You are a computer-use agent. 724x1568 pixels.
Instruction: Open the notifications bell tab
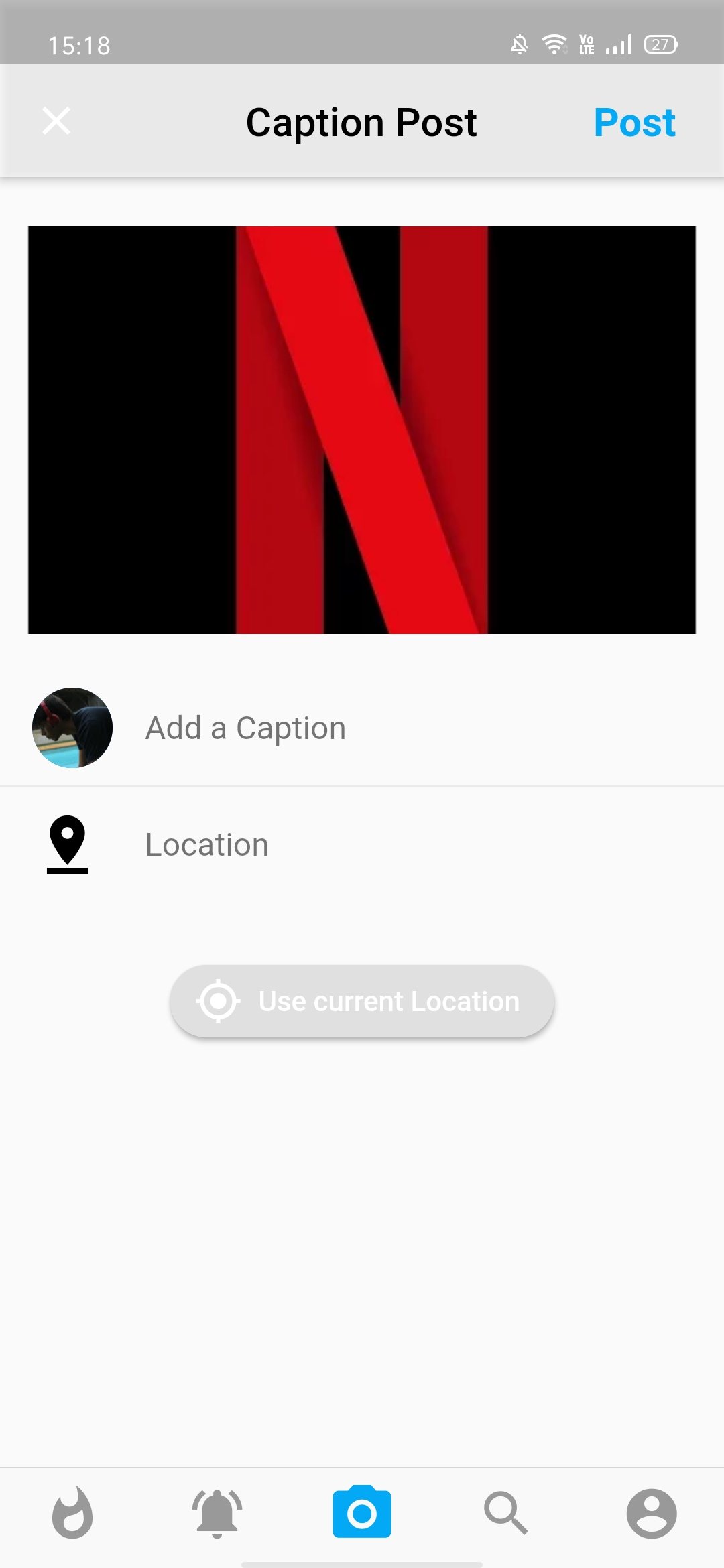pyautogui.click(x=217, y=1513)
